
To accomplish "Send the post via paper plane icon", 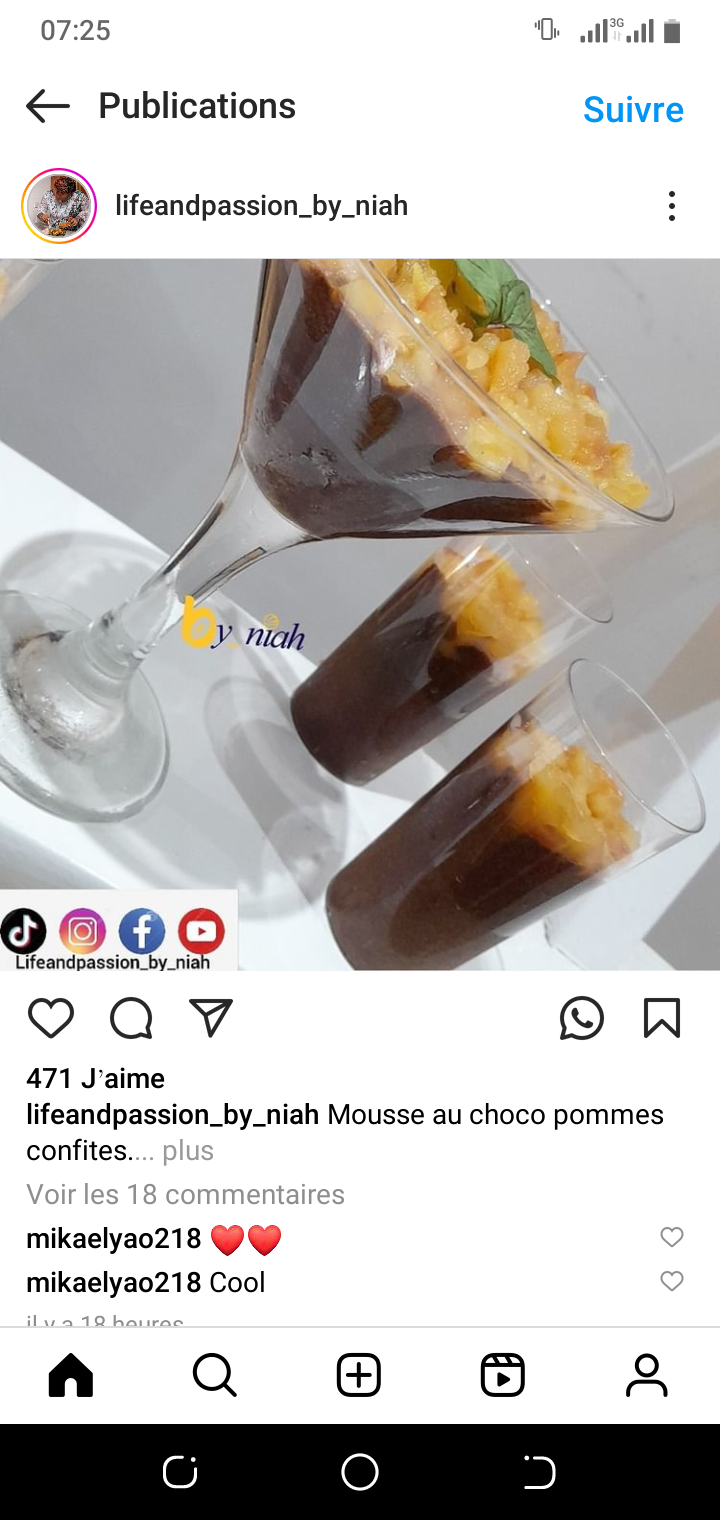I will pyautogui.click(x=211, y=1018).
